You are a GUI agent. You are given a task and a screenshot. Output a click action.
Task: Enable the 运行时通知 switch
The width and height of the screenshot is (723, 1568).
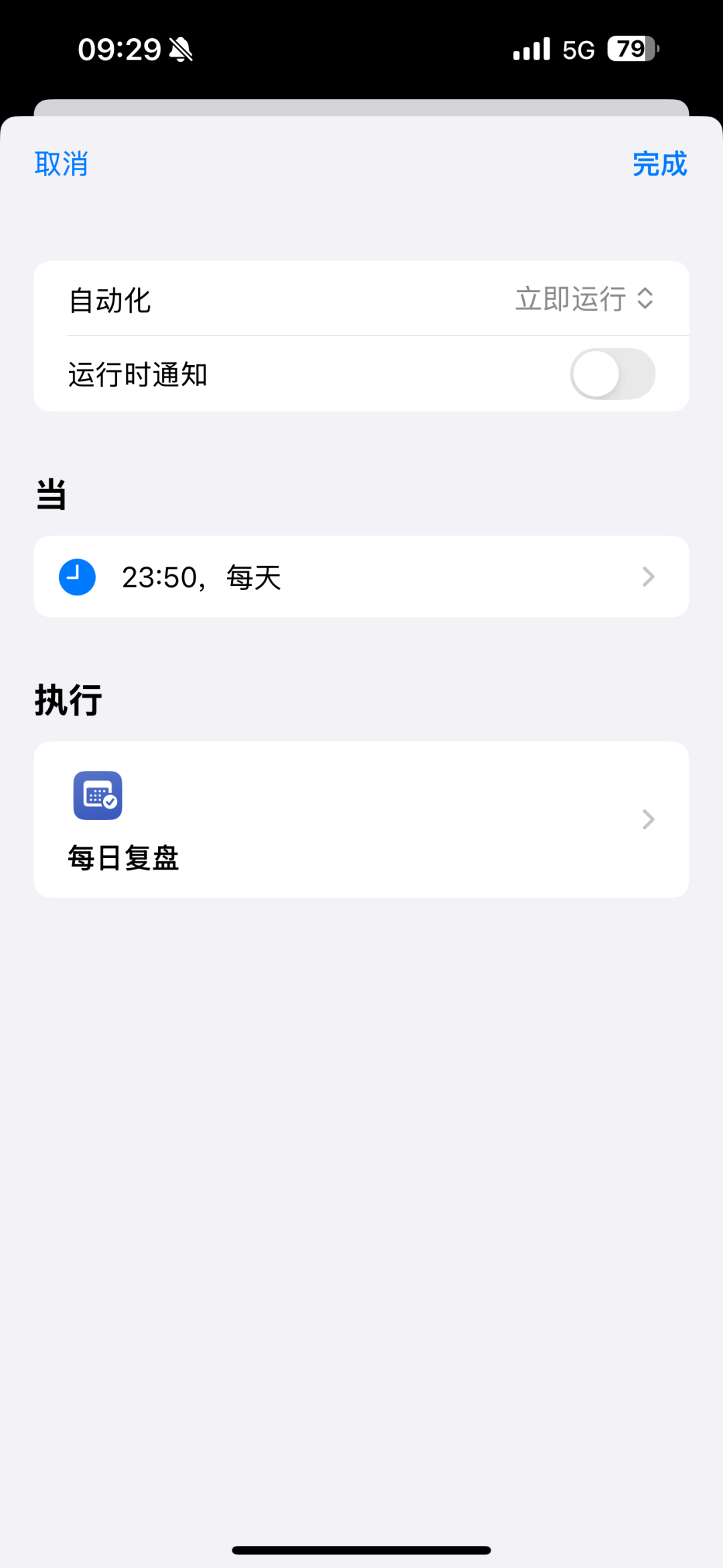click(612, 374)
